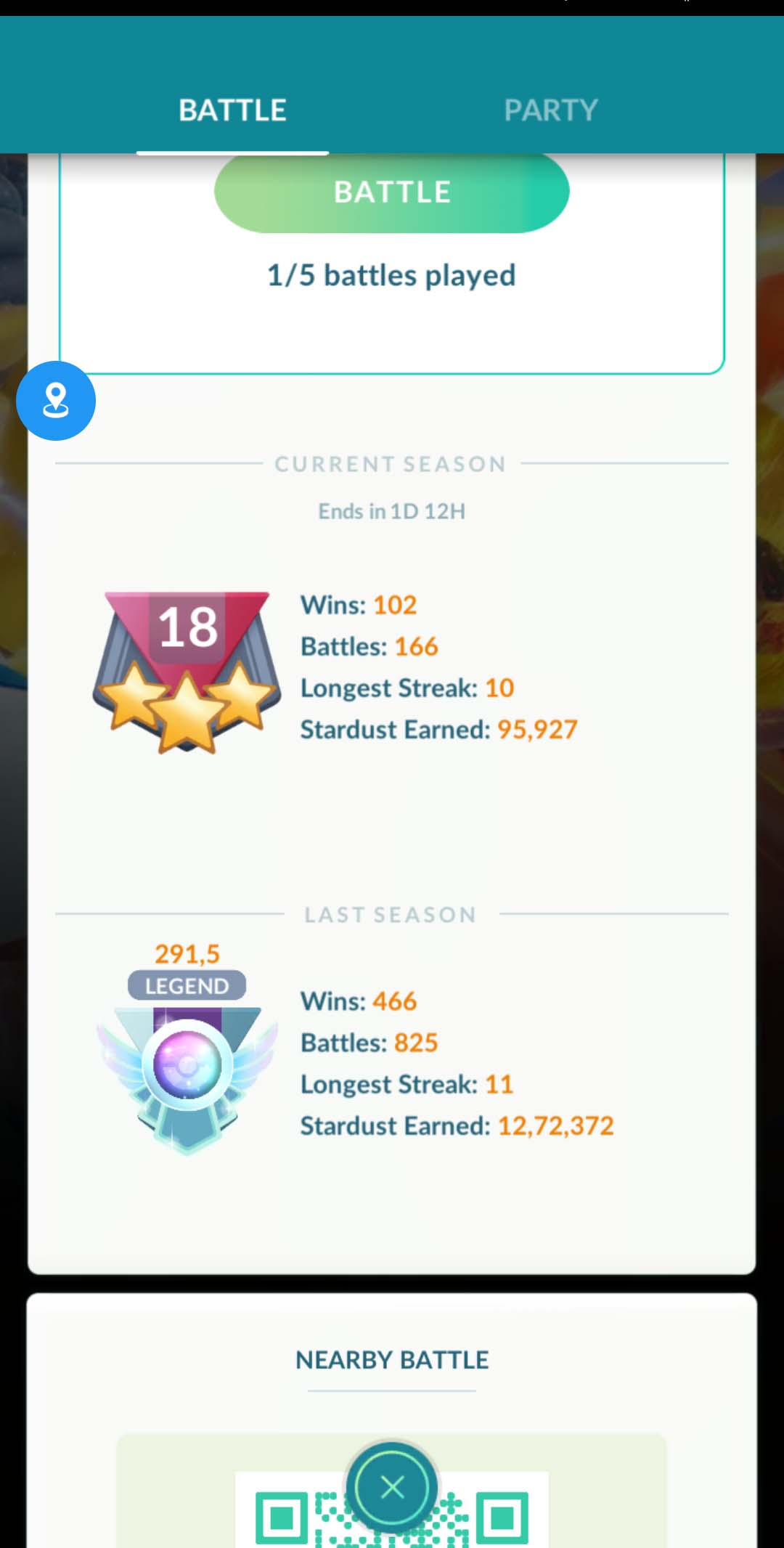Viewport: 784px width, 1548px height.
Task: Tap the blue location pin floating button
Action: tap(56, 401)
